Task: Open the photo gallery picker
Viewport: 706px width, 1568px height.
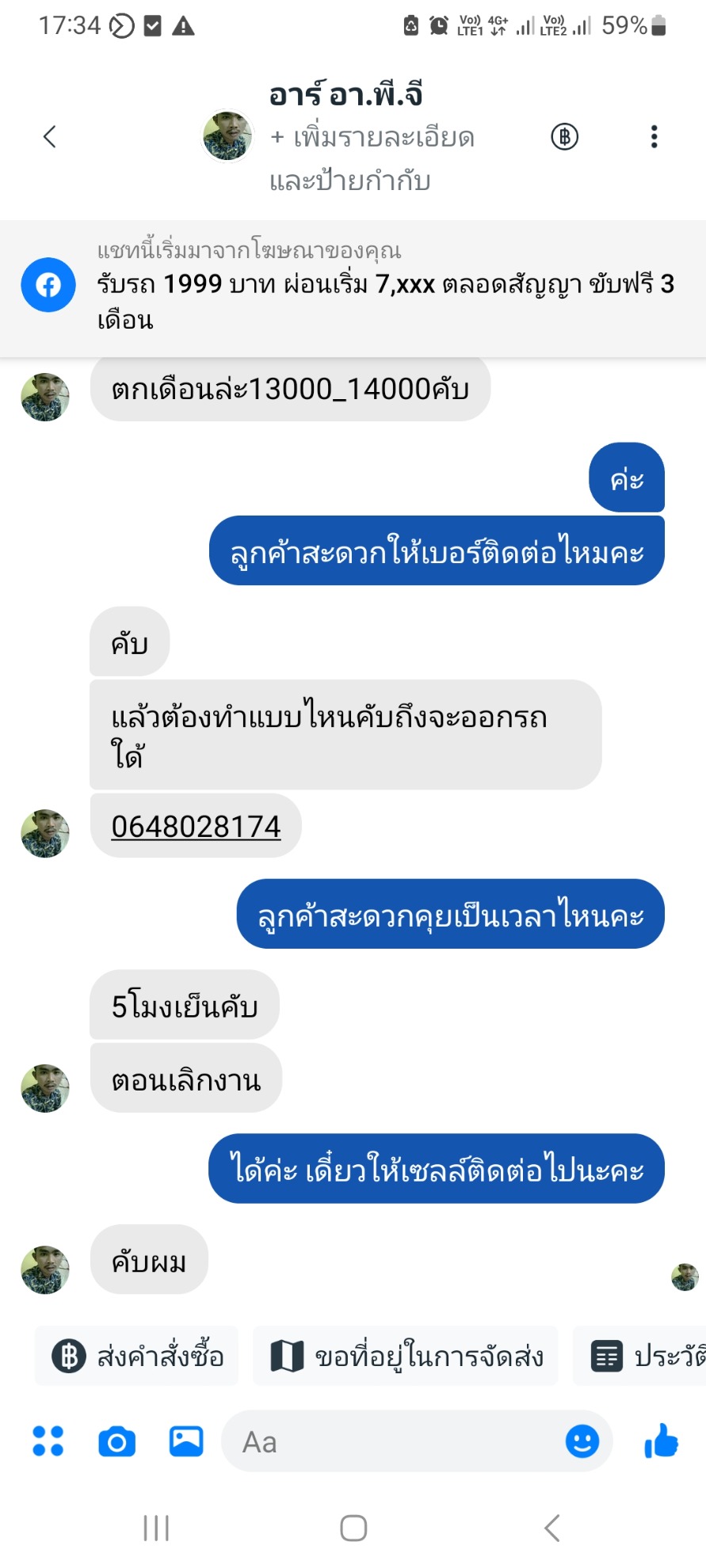Action: pos(186,1441)
